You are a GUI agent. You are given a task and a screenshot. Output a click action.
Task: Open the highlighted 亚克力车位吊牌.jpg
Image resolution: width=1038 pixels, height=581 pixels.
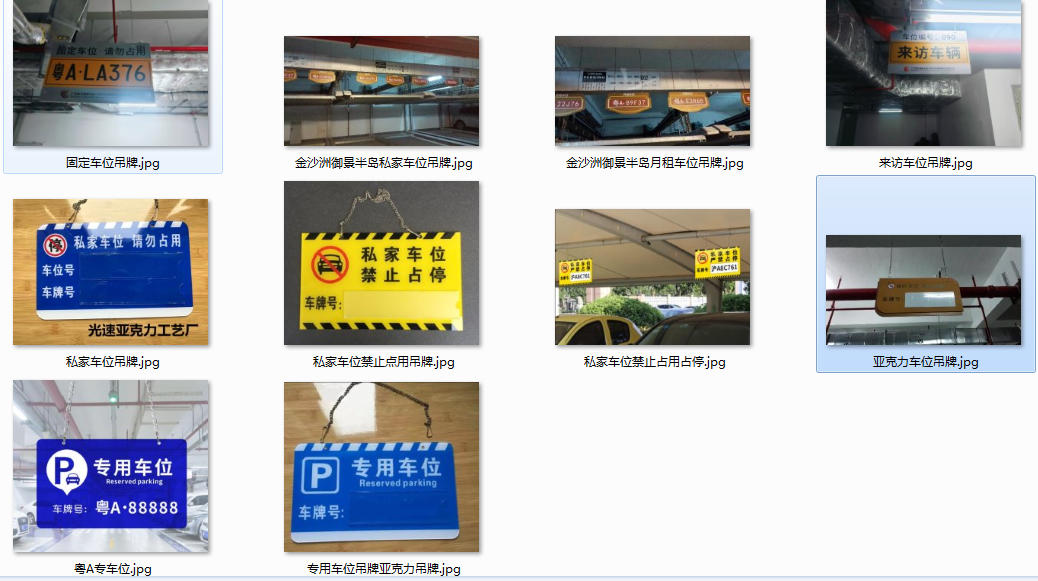923,290
